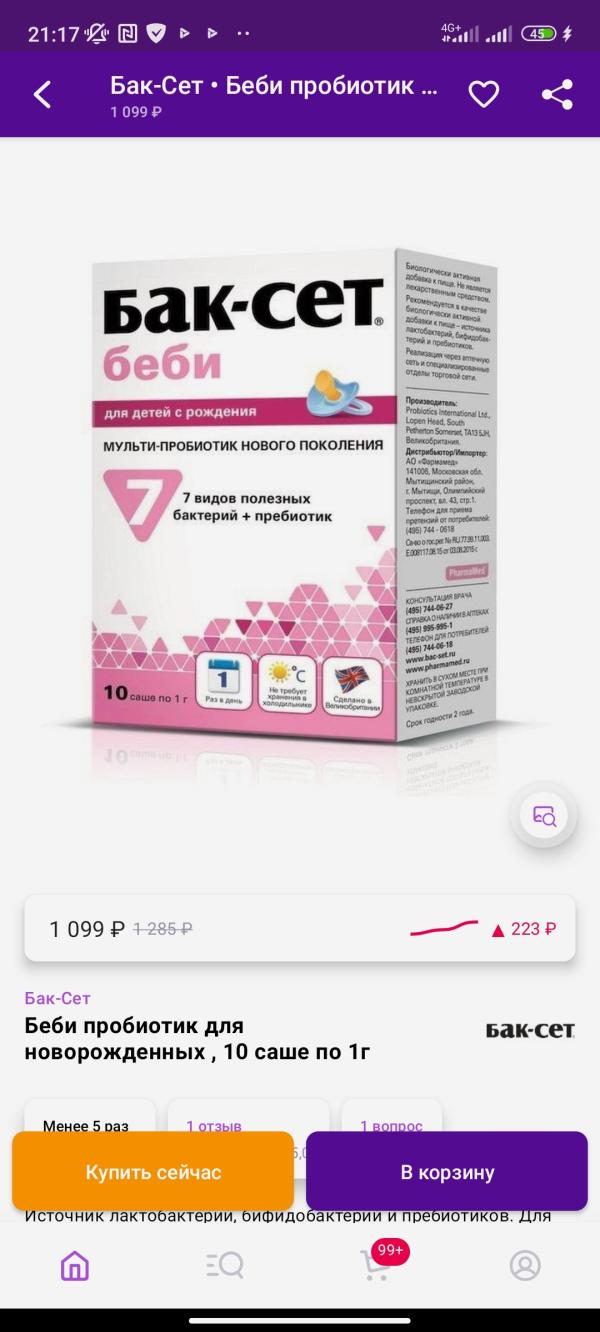Tap Купить сейчас button
600x1332 pixels.
[x=153, y=1172]
